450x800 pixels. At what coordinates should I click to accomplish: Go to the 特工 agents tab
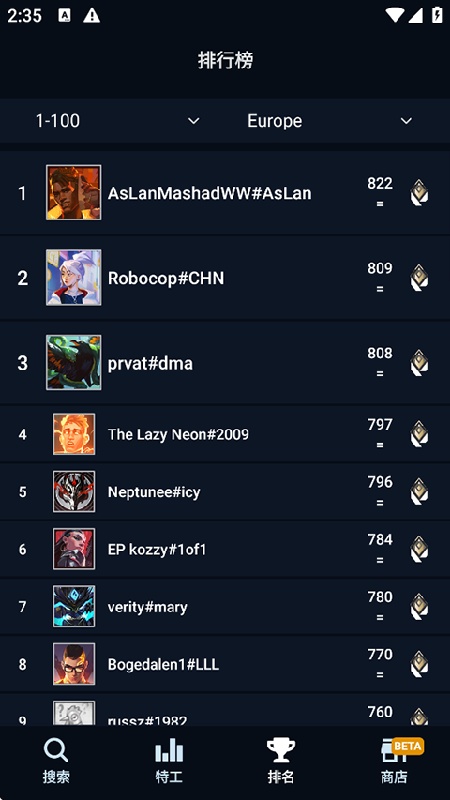169,761
